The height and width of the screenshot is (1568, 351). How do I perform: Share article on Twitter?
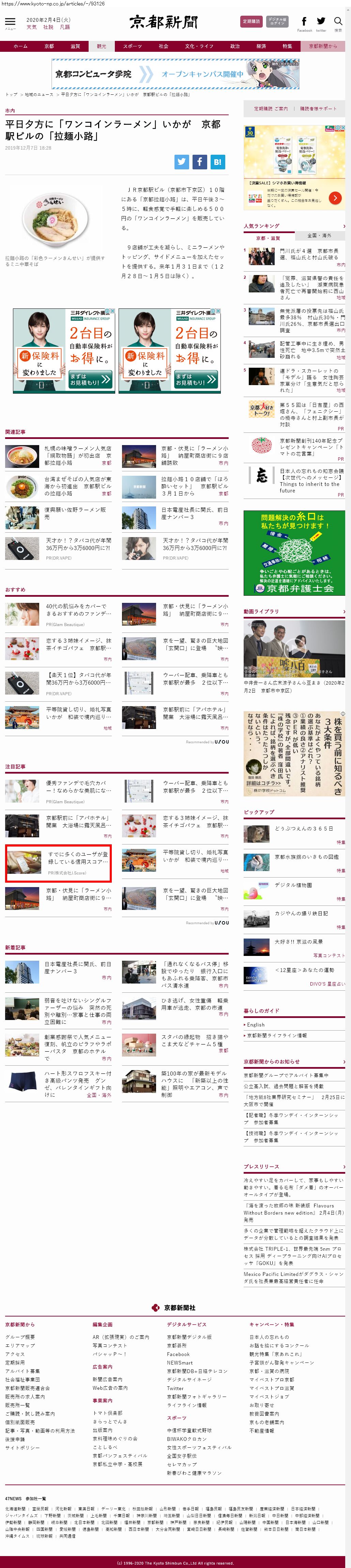point(181,162)
